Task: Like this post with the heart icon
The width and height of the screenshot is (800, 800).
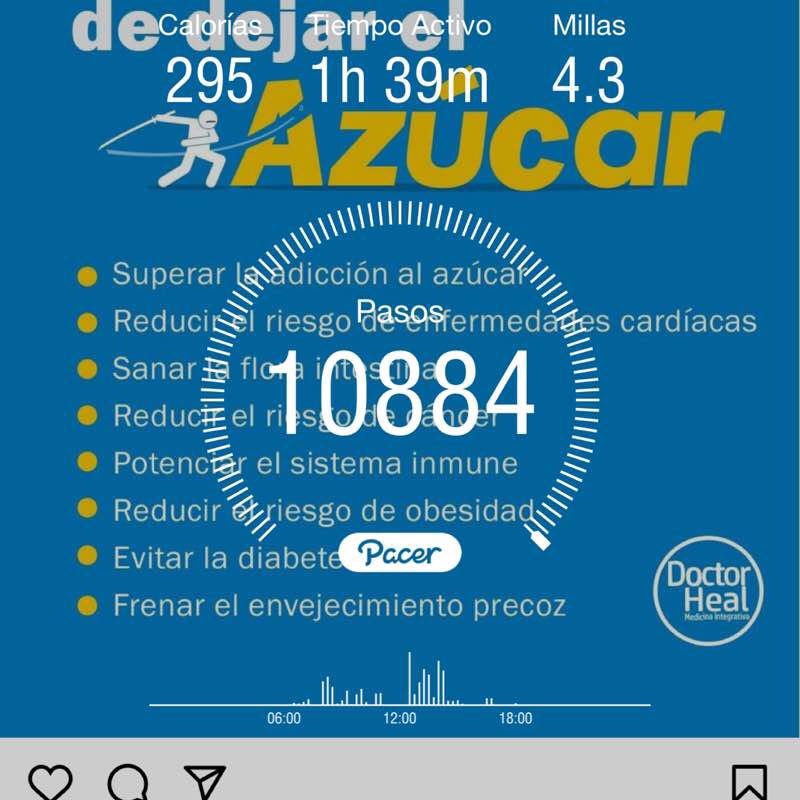Action: coord(49,783)
